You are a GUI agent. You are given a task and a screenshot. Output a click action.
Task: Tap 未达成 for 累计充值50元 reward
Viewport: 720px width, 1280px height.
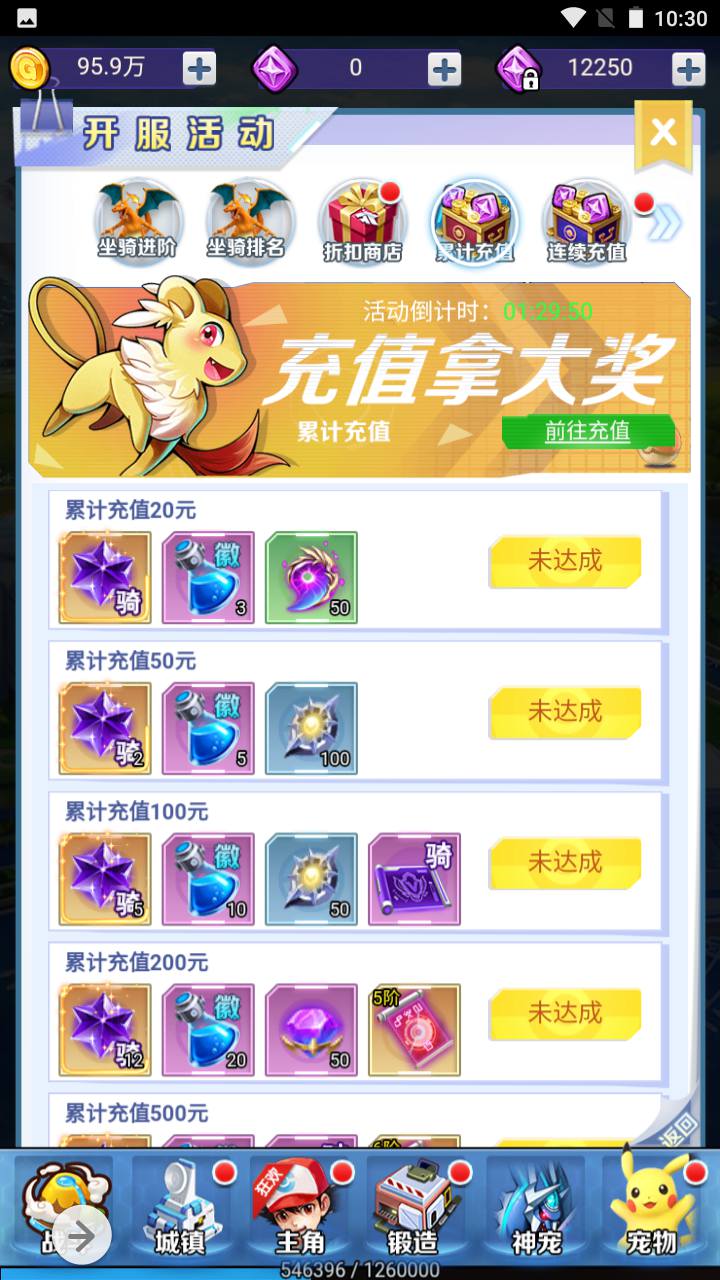pyautogui.click(x=564, y=712)
